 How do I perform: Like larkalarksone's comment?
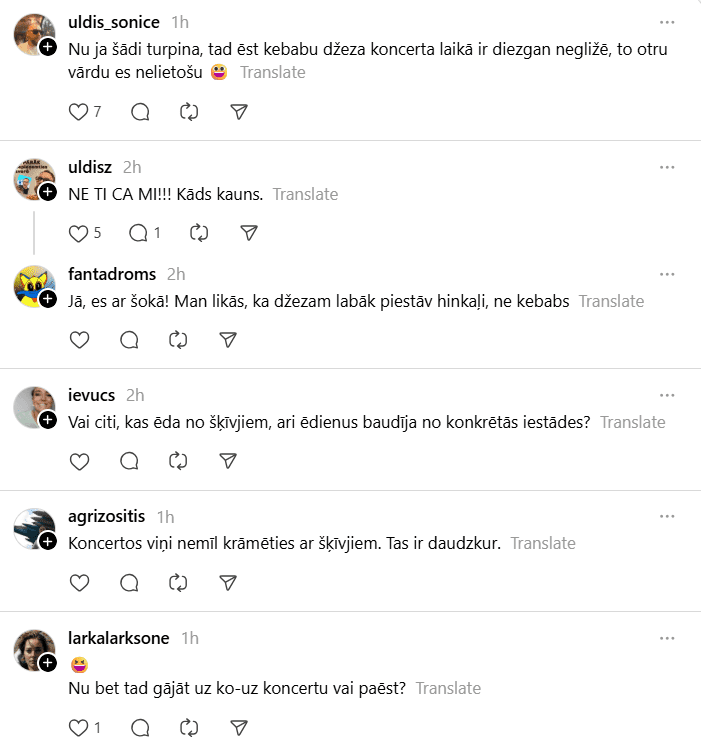coord(79,728)
